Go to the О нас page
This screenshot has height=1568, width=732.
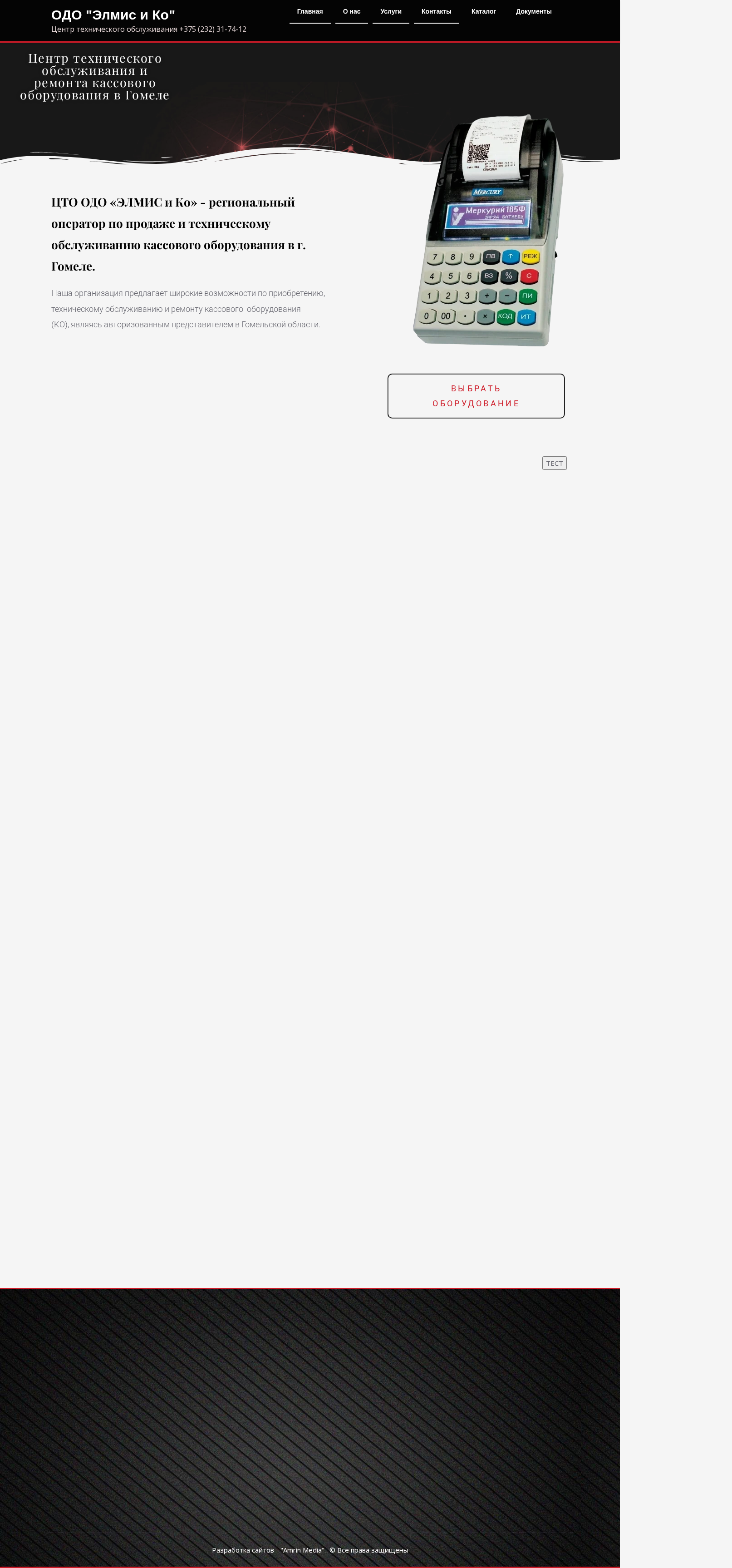(x=352, y=11)
